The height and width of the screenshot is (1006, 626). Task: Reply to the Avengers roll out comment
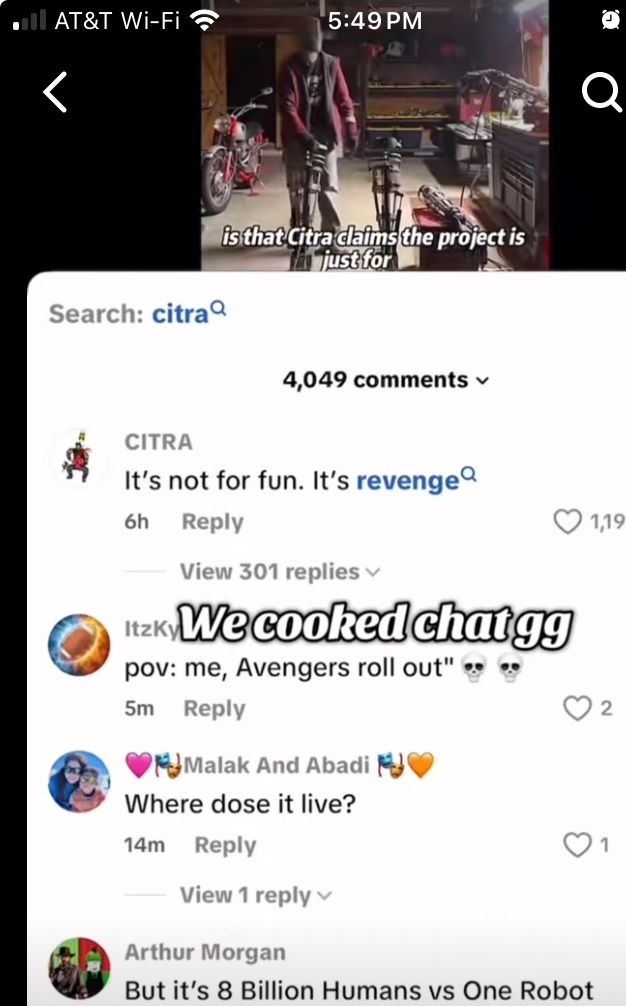pyautogui.click(x=214, y=709)
